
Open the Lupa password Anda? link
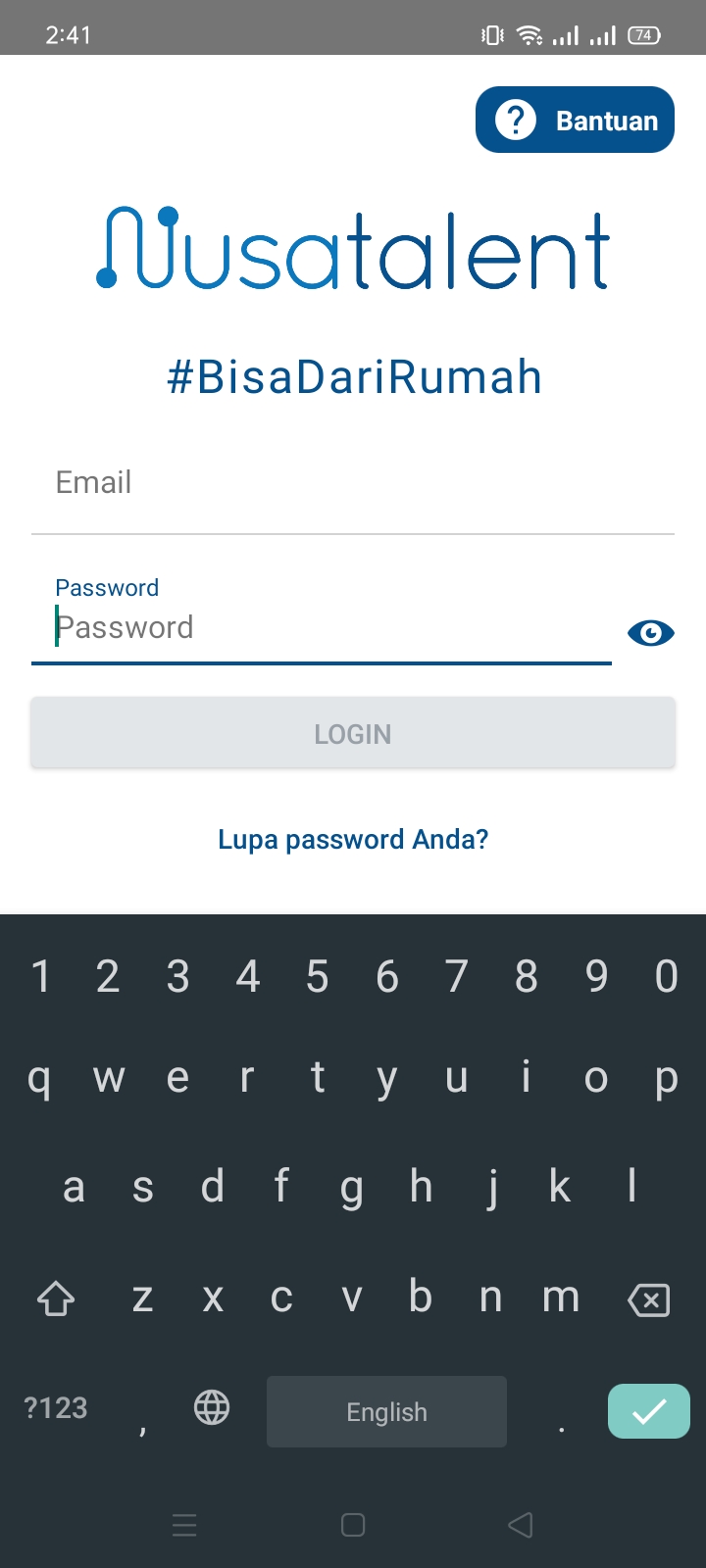pyautogui.click(x=353, y=840)
